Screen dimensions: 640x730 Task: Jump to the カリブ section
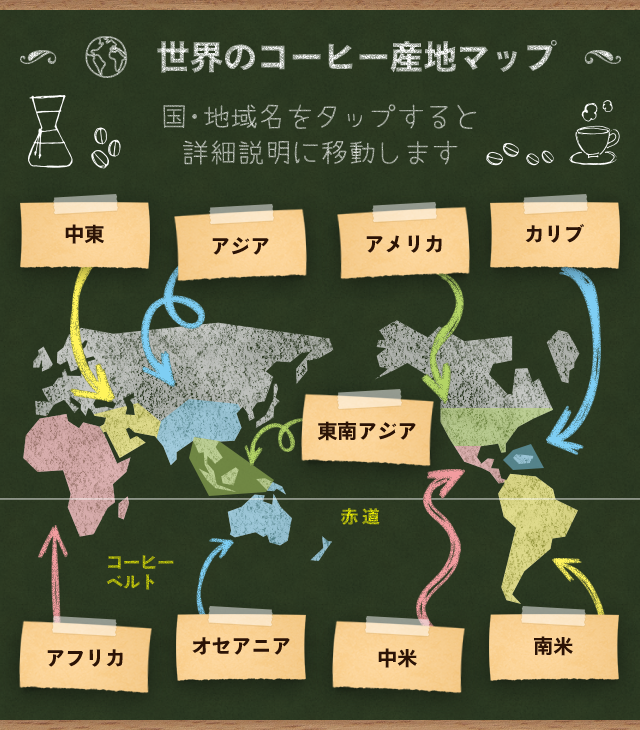click(553, 235)
